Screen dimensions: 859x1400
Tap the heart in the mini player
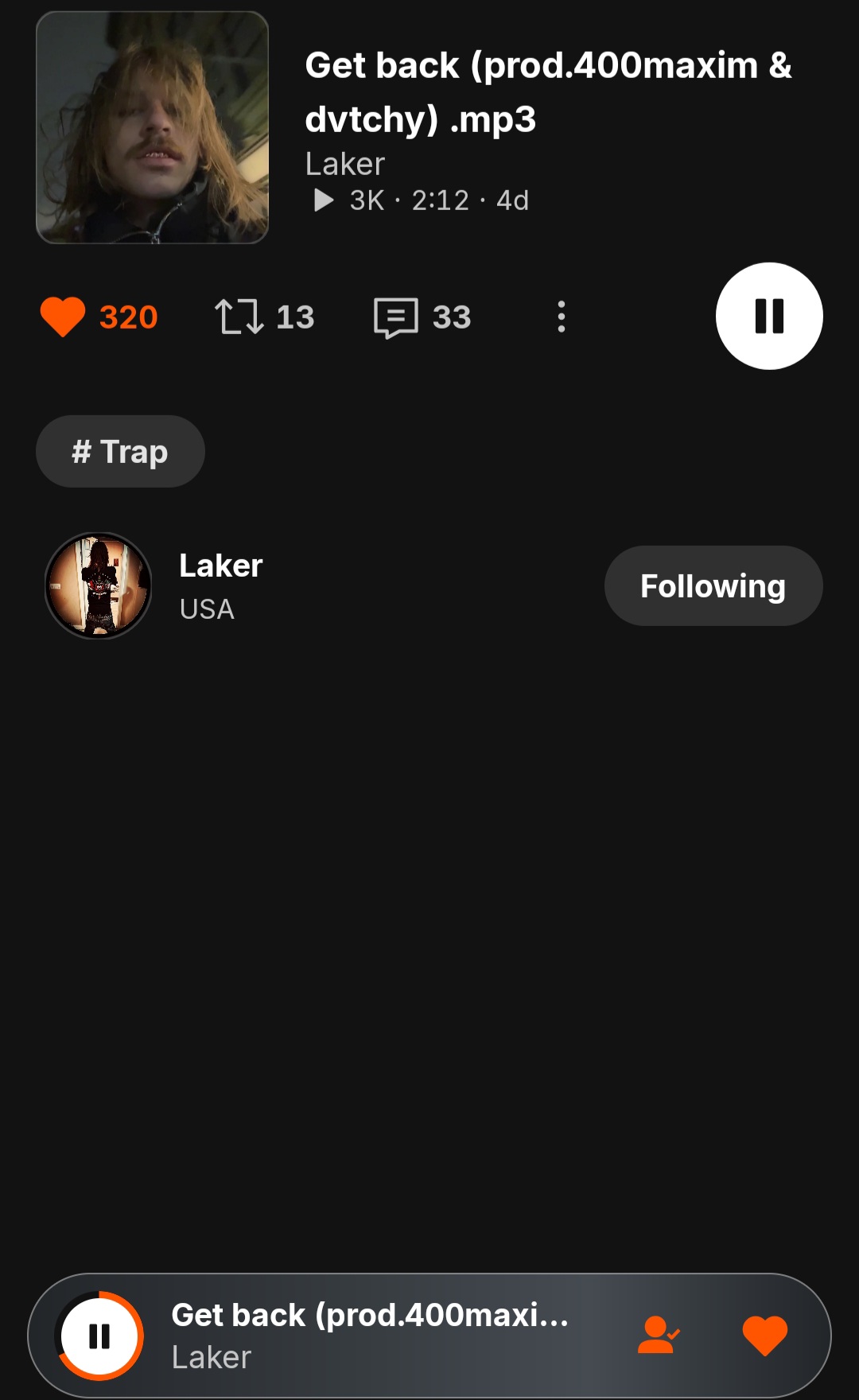(764, 1336)
